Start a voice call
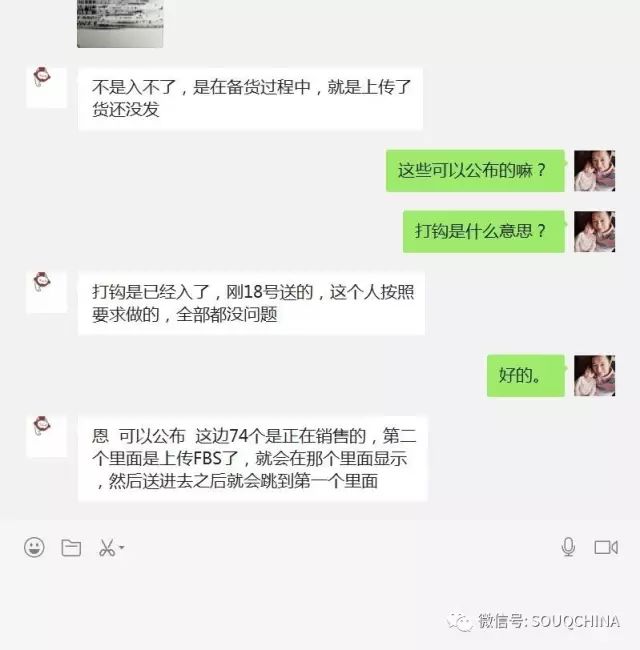 [x=568, y=547]
